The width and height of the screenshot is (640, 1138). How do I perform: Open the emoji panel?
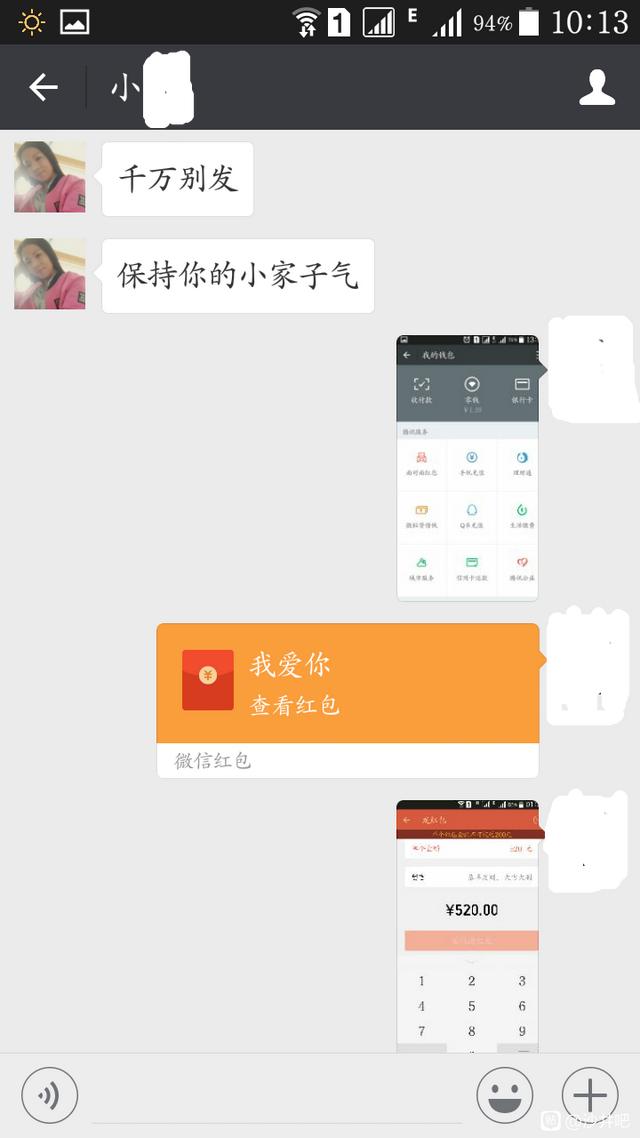(504, 1096)
